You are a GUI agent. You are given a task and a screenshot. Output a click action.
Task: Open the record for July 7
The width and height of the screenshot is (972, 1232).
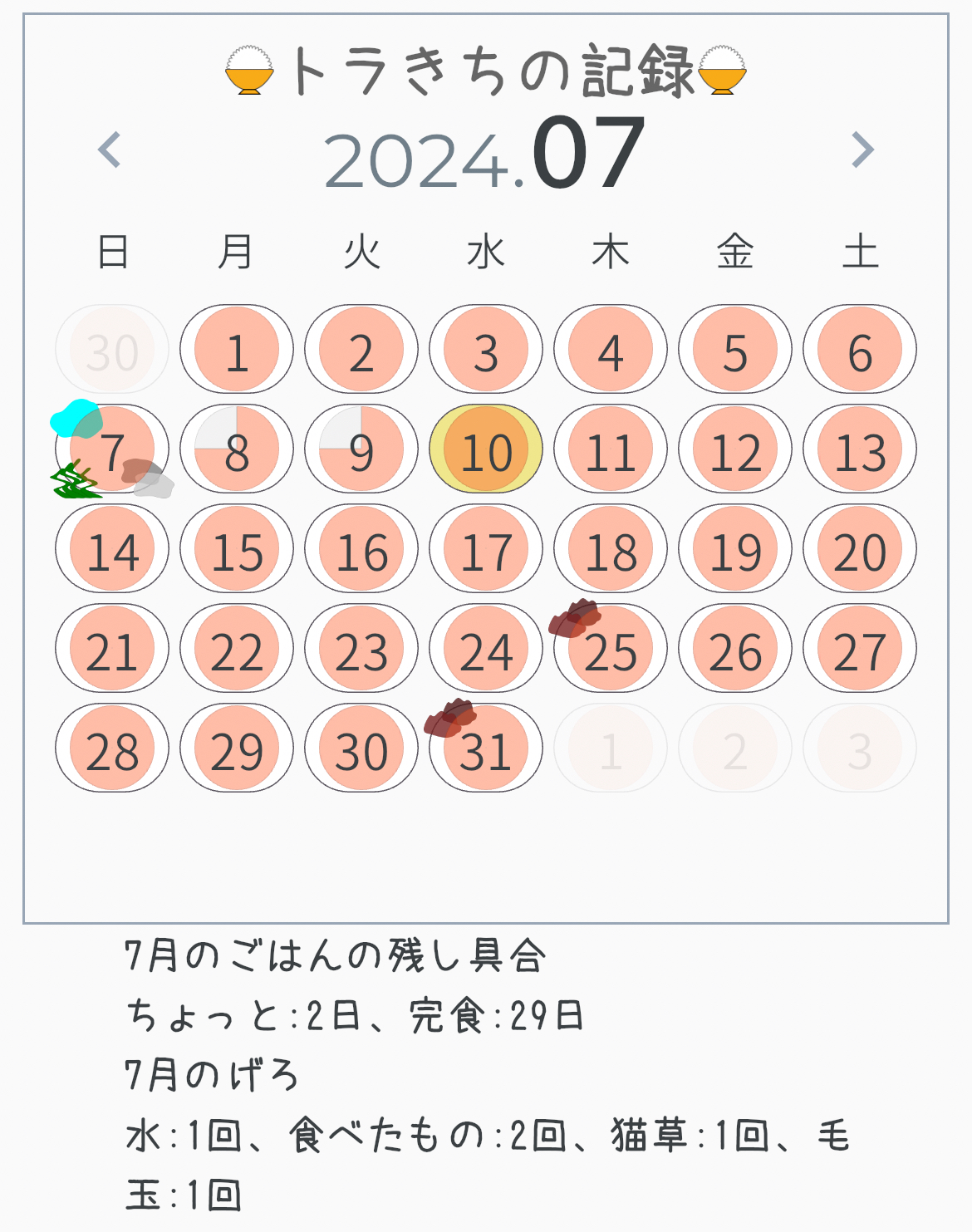tap(112, 449)
